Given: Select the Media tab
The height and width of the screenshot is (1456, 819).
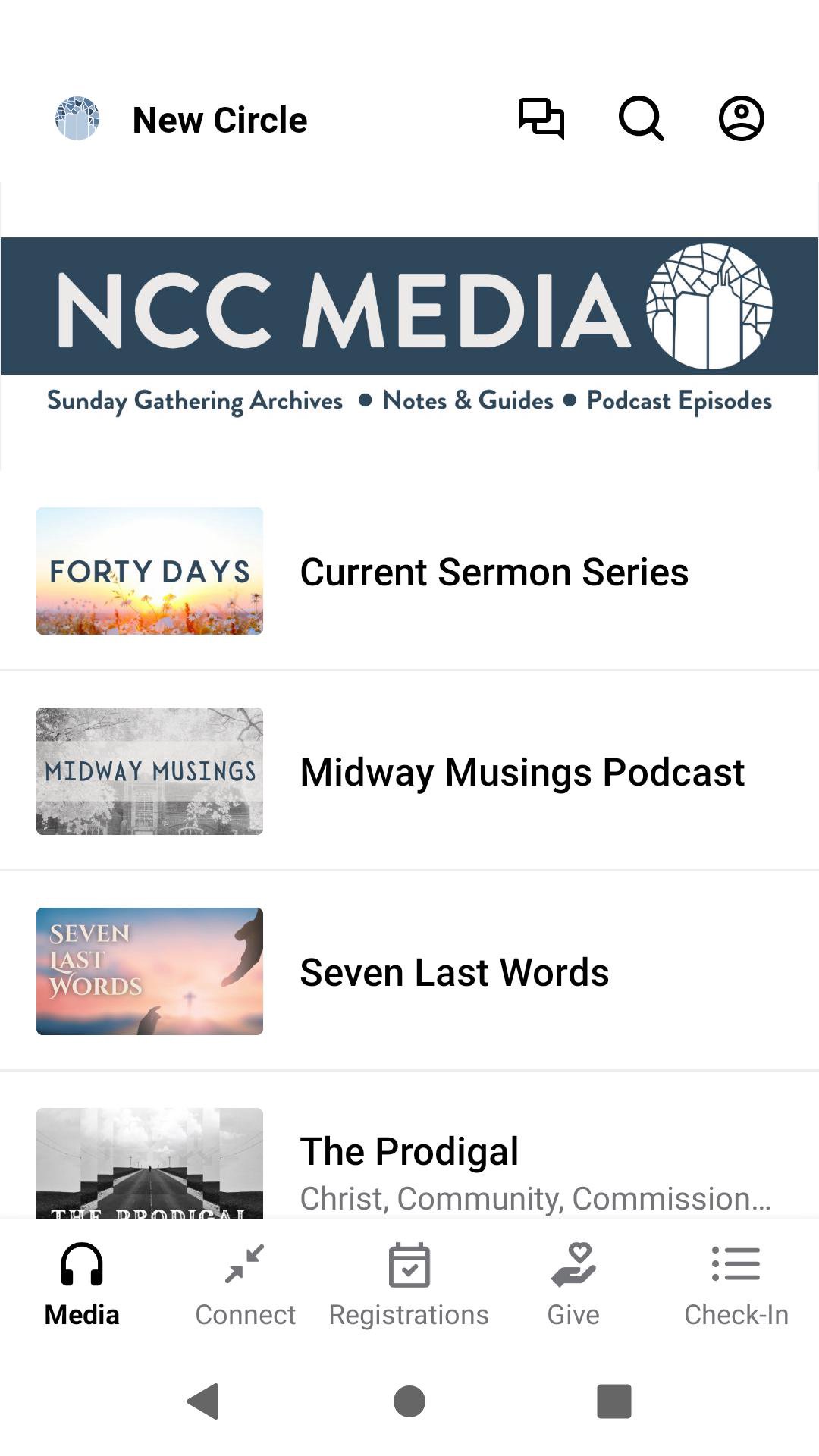Looking at the screenshot, I should tap(82, 1282).
